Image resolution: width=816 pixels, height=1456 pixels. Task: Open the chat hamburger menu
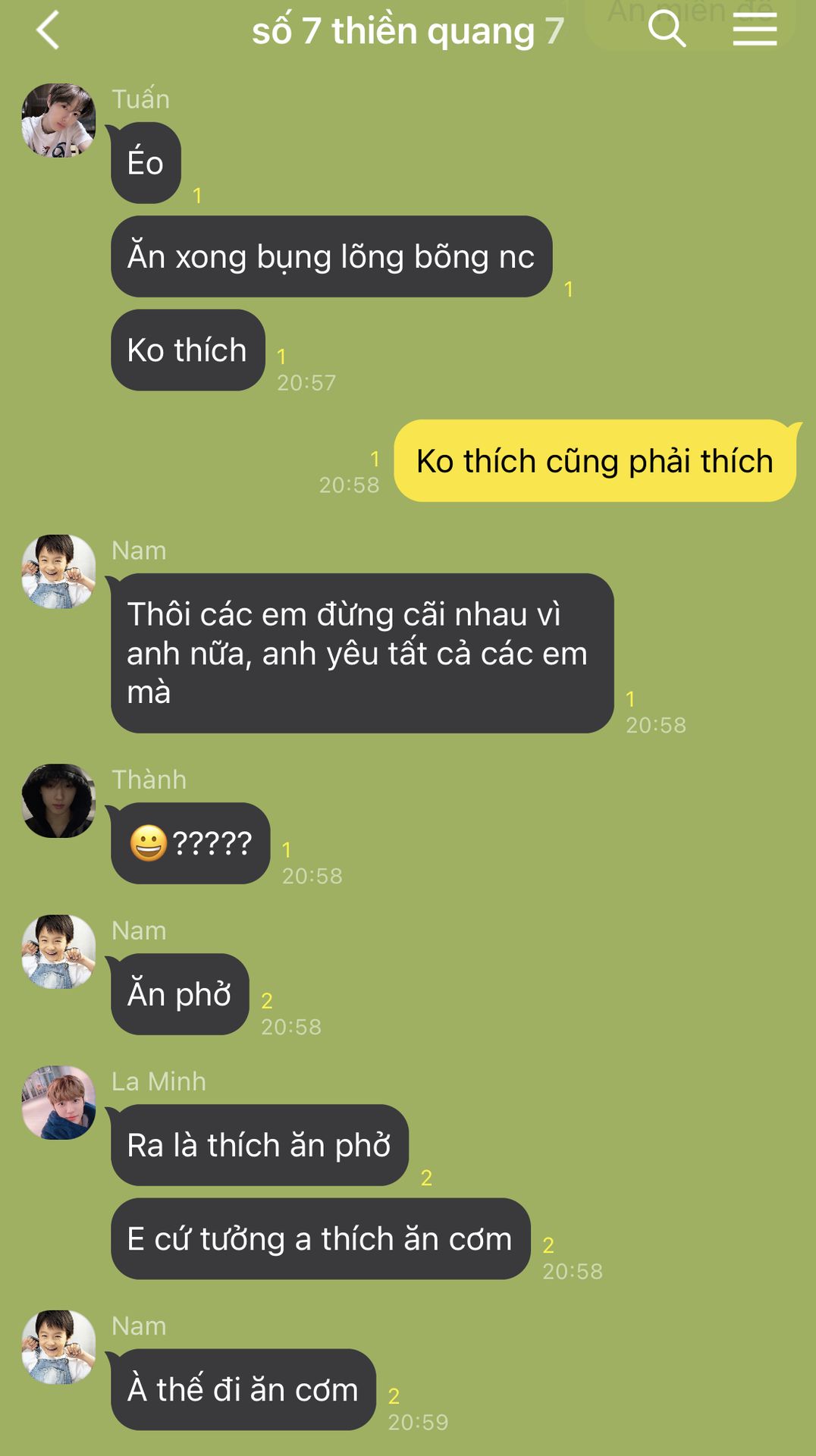point(754,30)
